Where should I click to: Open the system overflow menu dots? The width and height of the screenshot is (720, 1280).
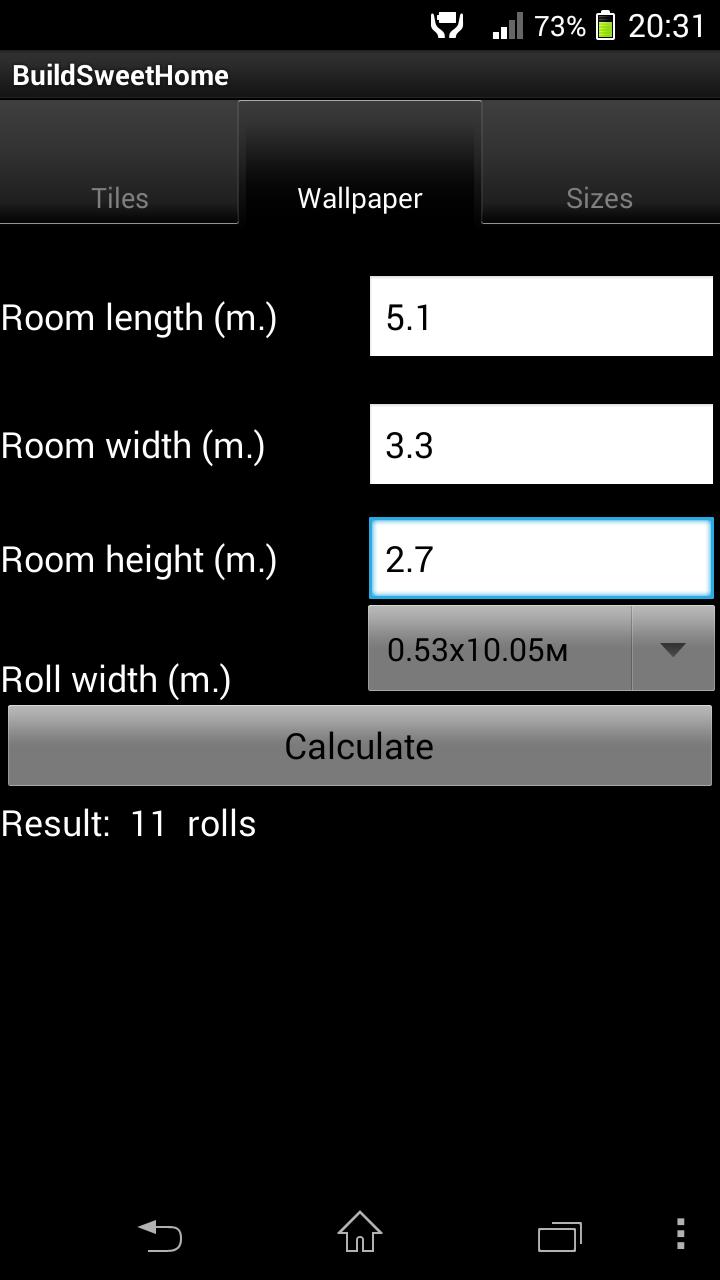tap(680, 1235)
